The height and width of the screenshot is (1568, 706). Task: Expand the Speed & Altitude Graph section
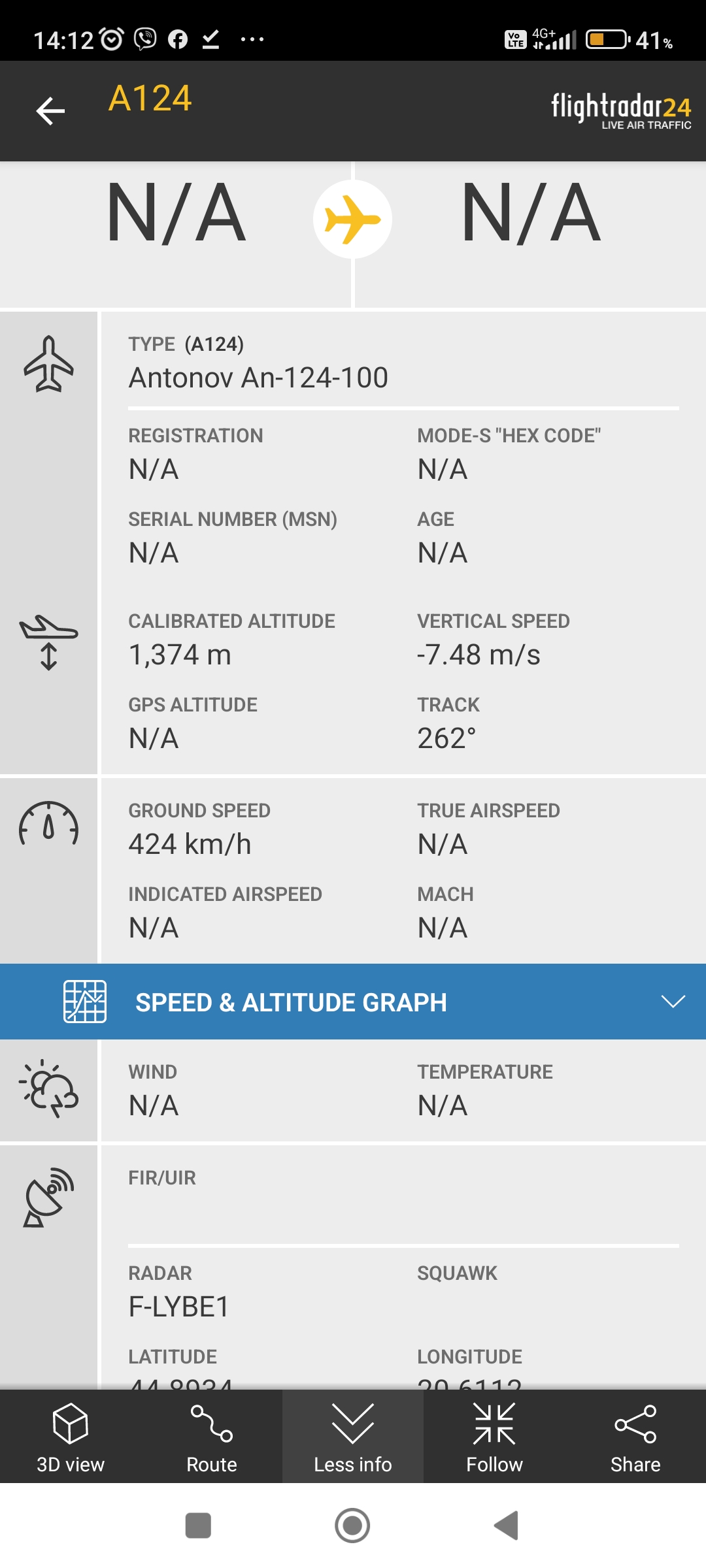pos(353,1002)
